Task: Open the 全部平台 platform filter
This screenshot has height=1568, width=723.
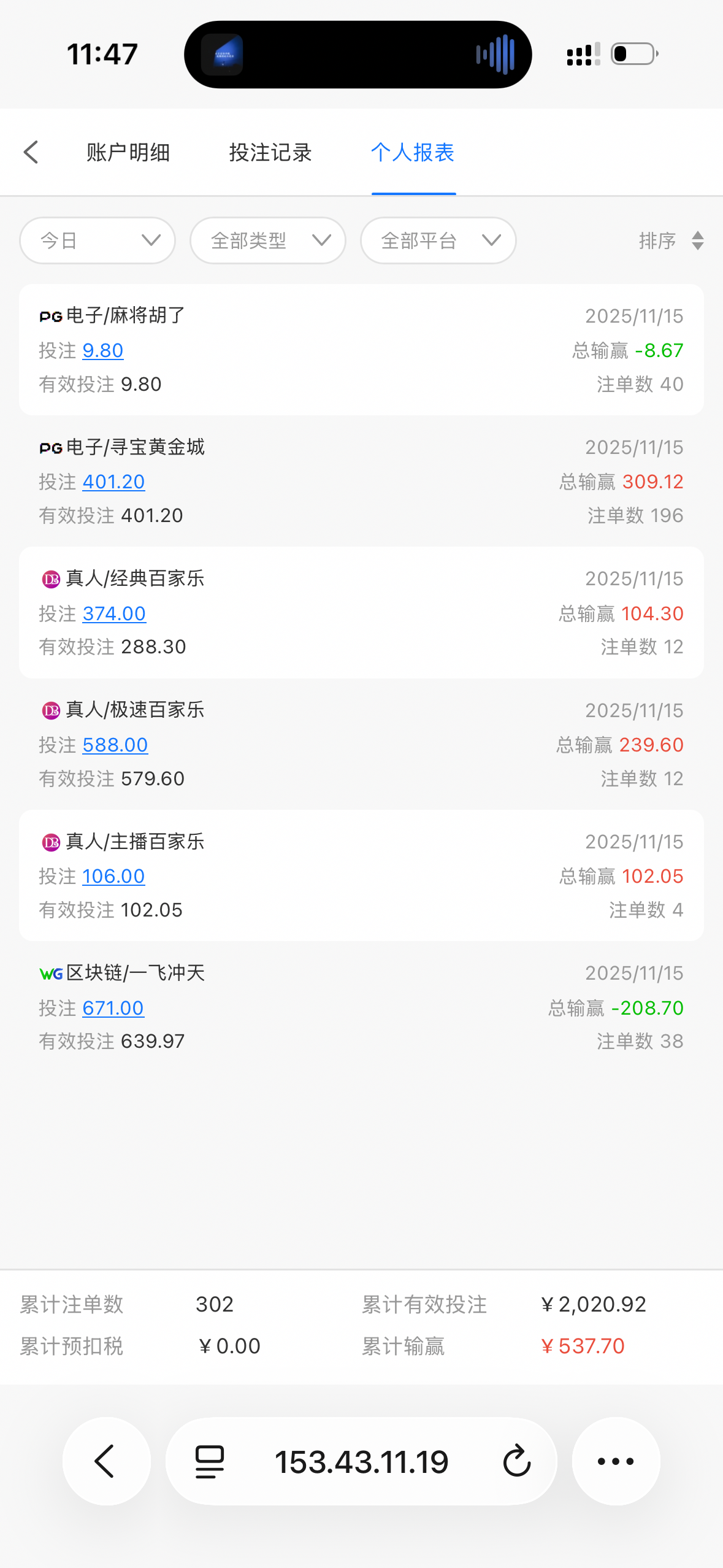Action: (437, 240)
